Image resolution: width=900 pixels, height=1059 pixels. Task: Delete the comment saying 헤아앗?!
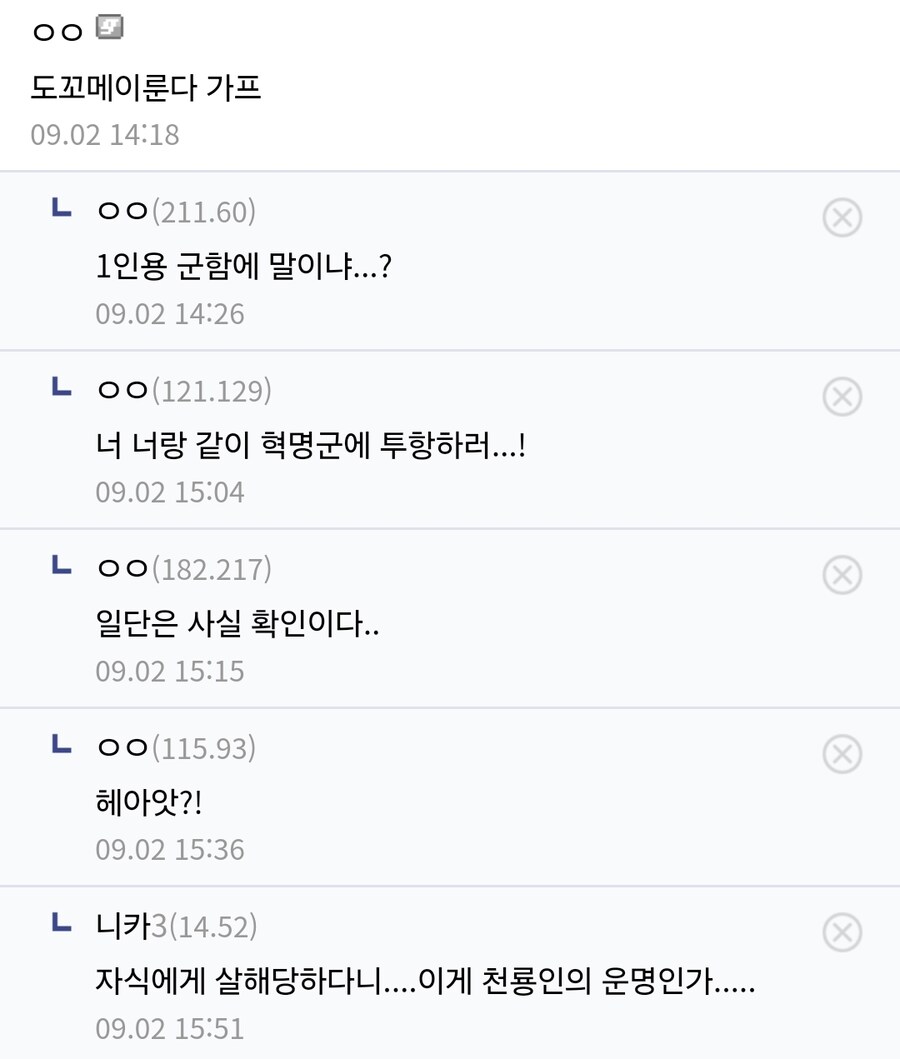tap(842, 754)
